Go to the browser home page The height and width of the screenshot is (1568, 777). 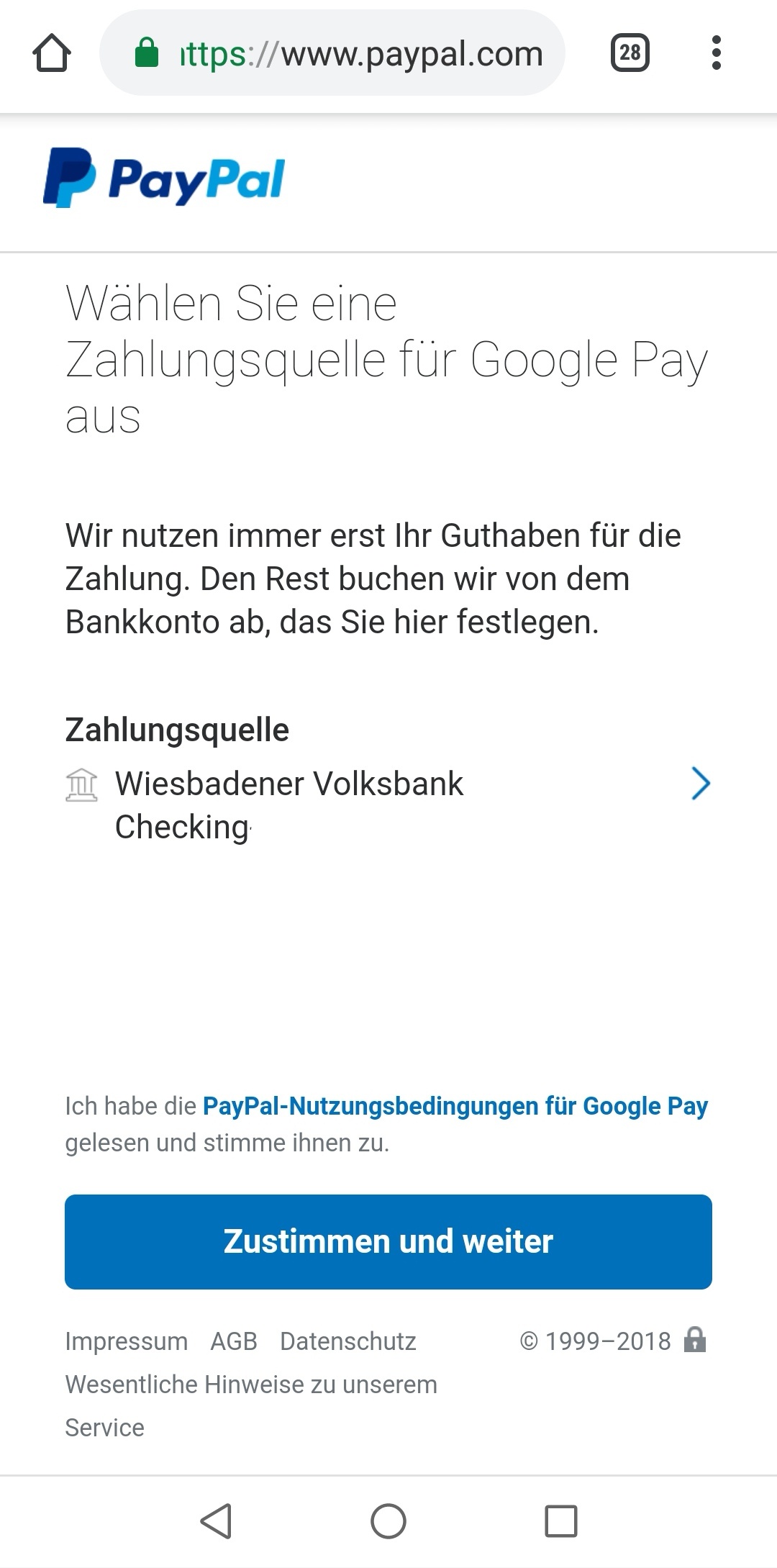[x=52, y=53]
